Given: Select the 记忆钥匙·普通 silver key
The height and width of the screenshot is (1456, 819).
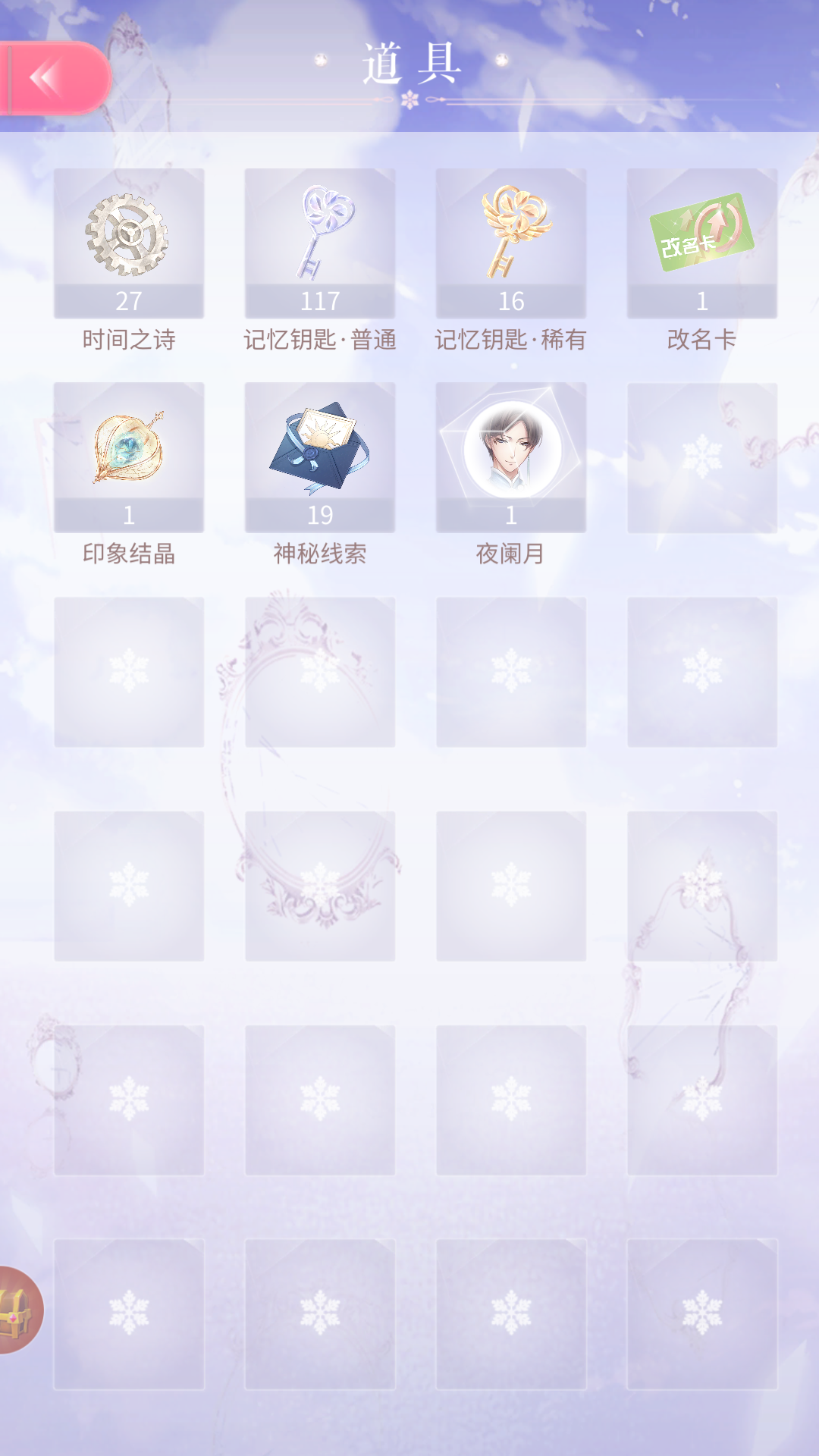Looking at the screenshot, I should coord(320,243).
